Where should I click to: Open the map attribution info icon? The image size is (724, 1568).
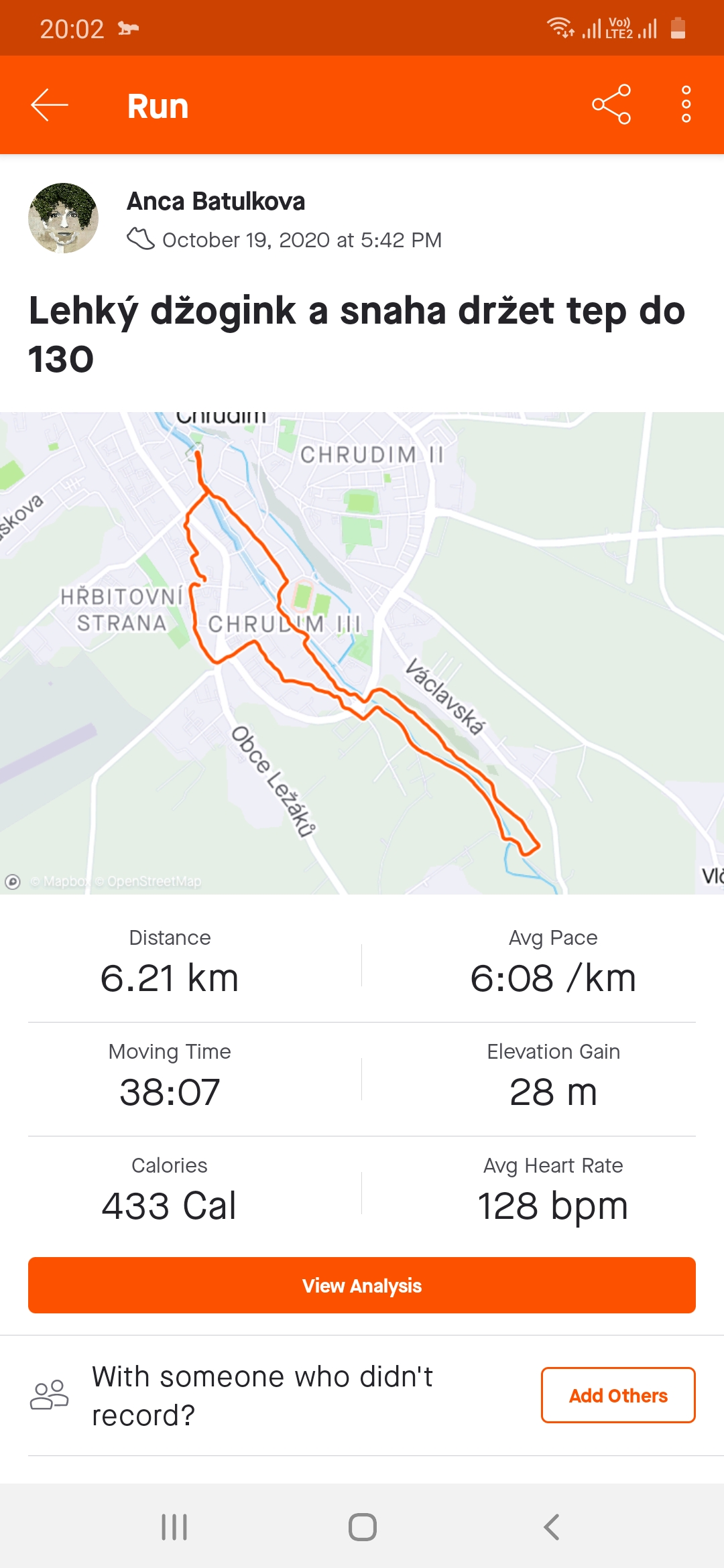13,882
